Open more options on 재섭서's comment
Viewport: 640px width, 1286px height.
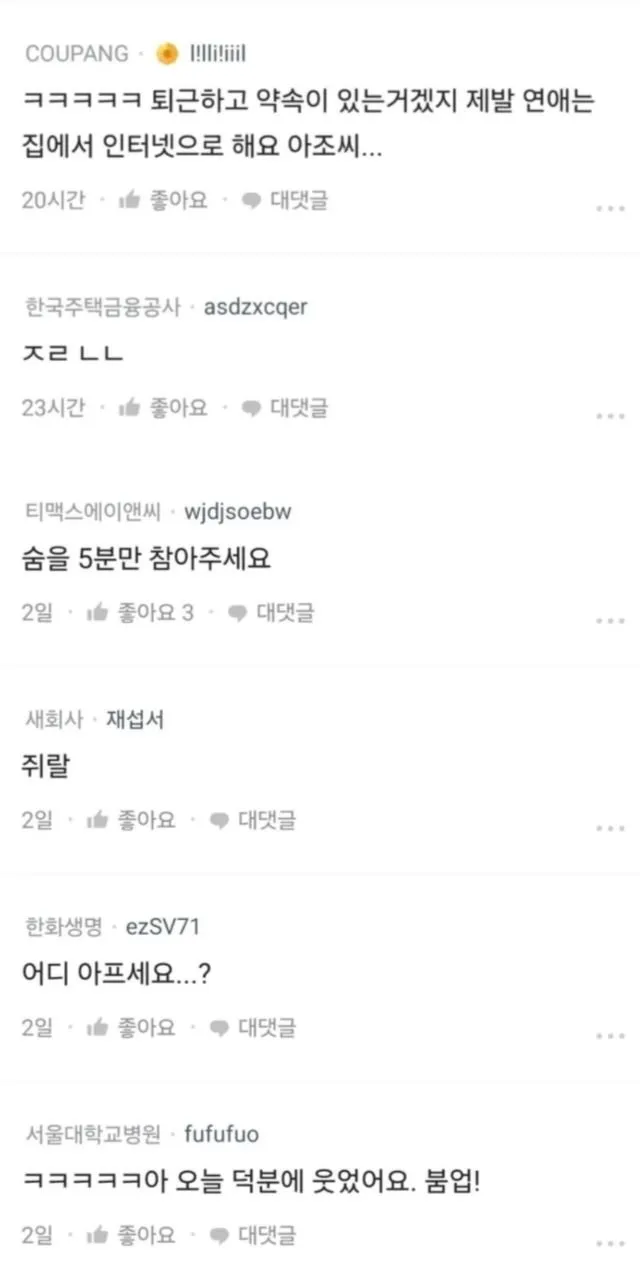click(610, 828)
